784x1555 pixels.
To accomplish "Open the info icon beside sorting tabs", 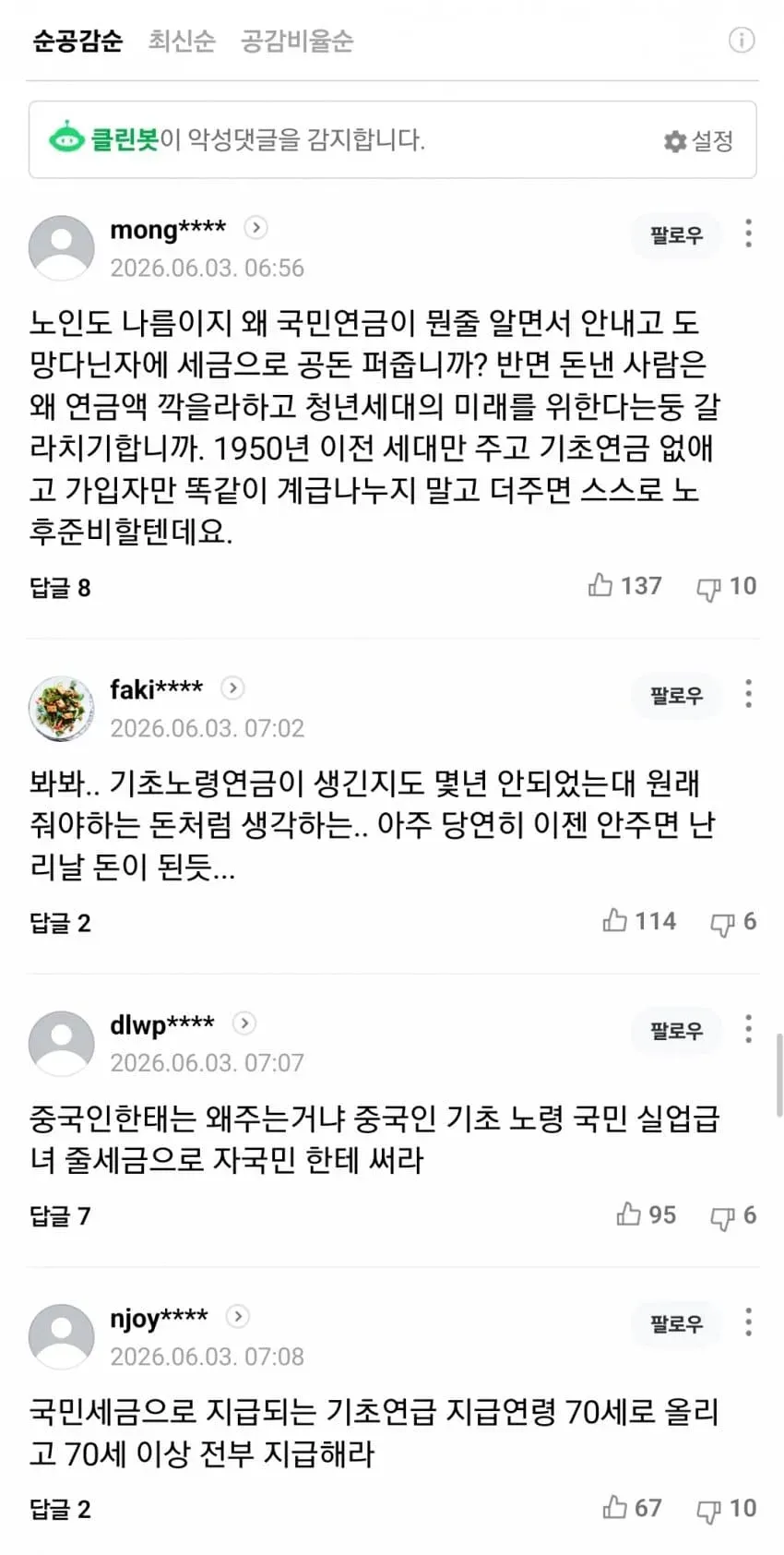I will (x=742, y=40).
